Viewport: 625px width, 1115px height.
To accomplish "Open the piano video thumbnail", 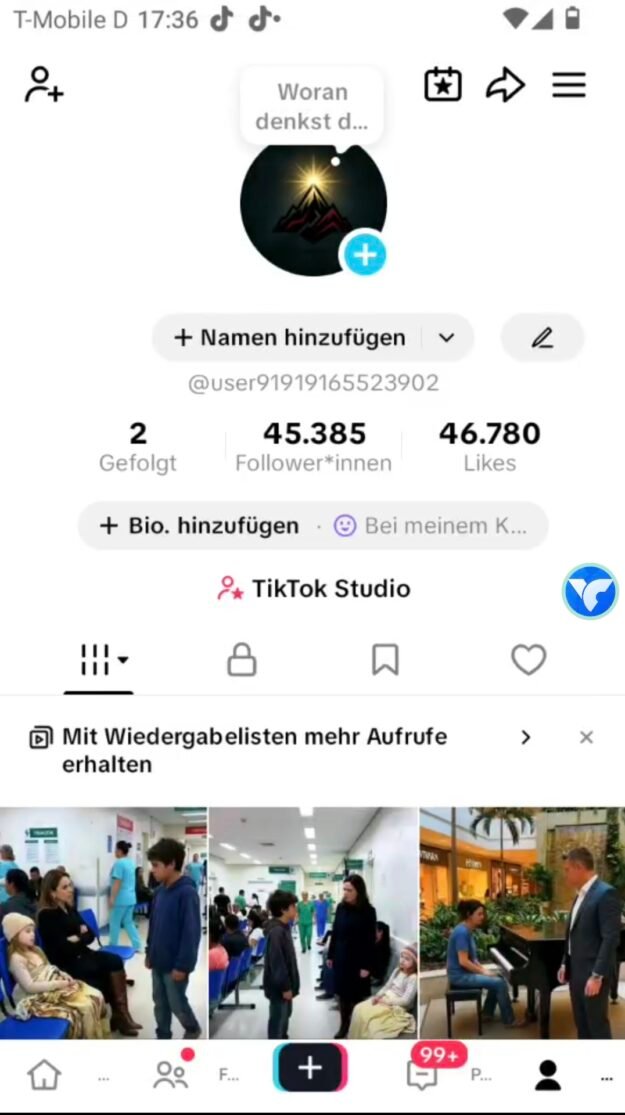I will [521, 922].
